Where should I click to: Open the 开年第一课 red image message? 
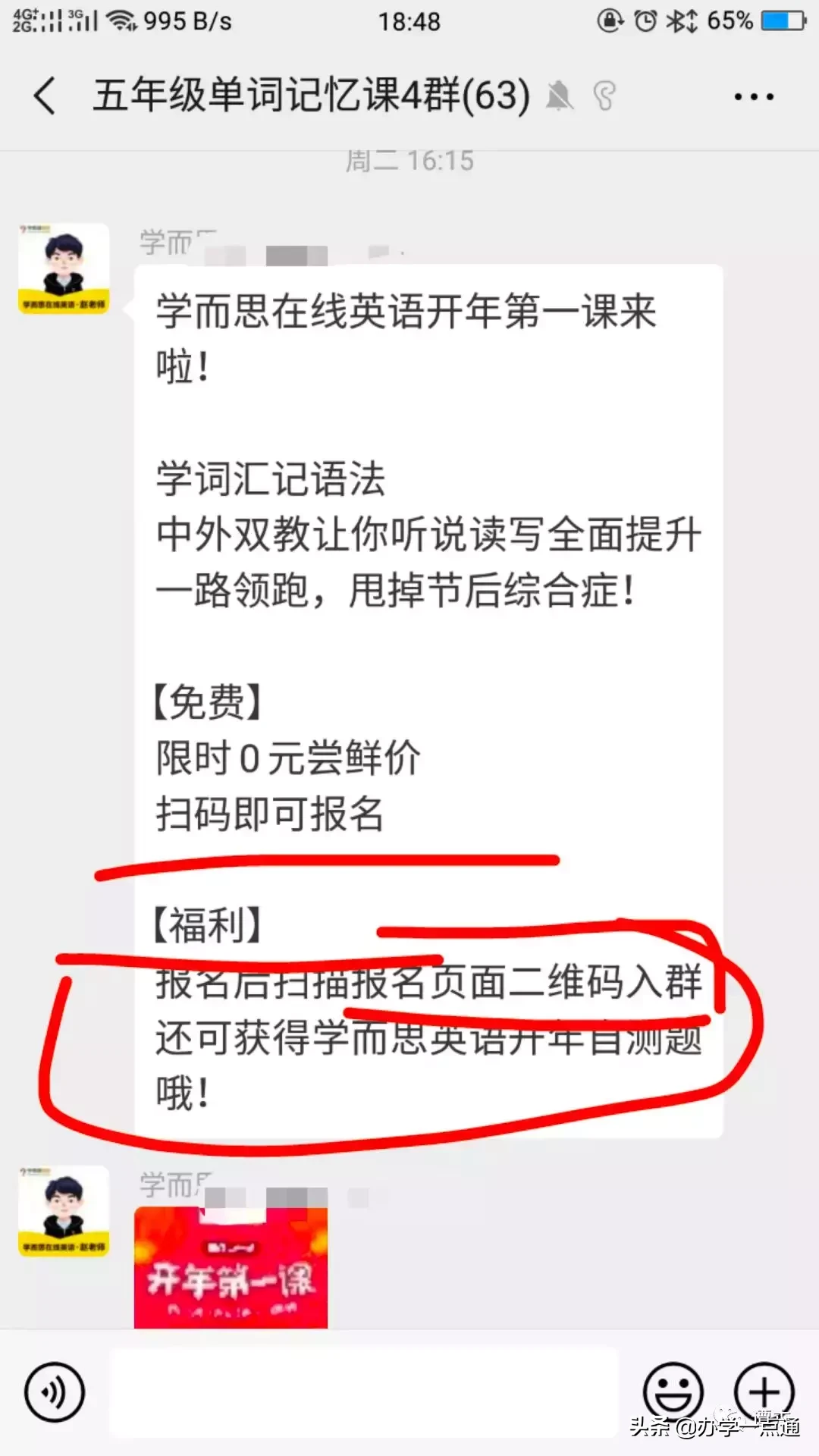tap(231, 1267)
